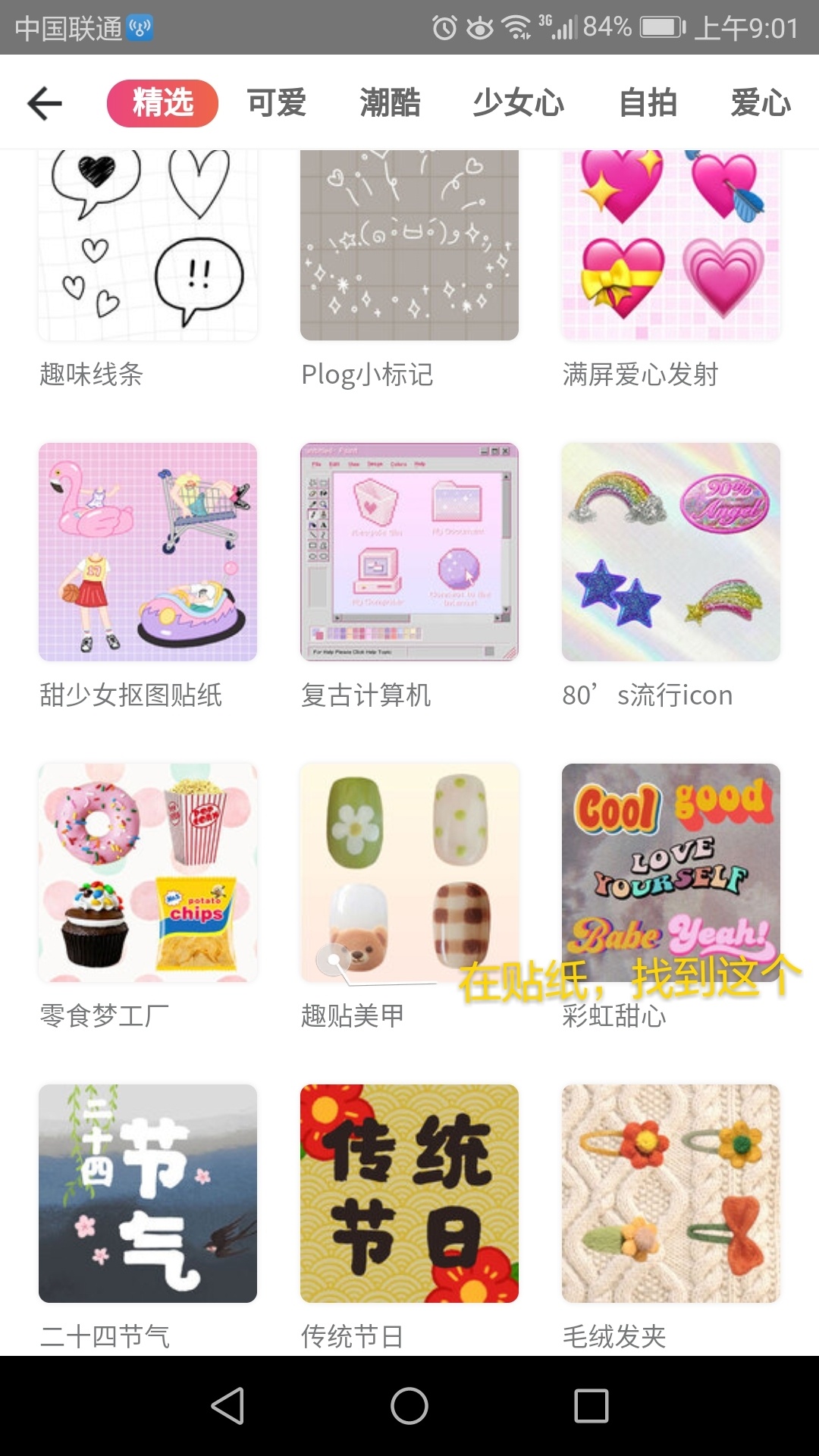Open the Plog小标记 sticker pack
This screenshot has height=1456, width=819.
tap(409, 244)
